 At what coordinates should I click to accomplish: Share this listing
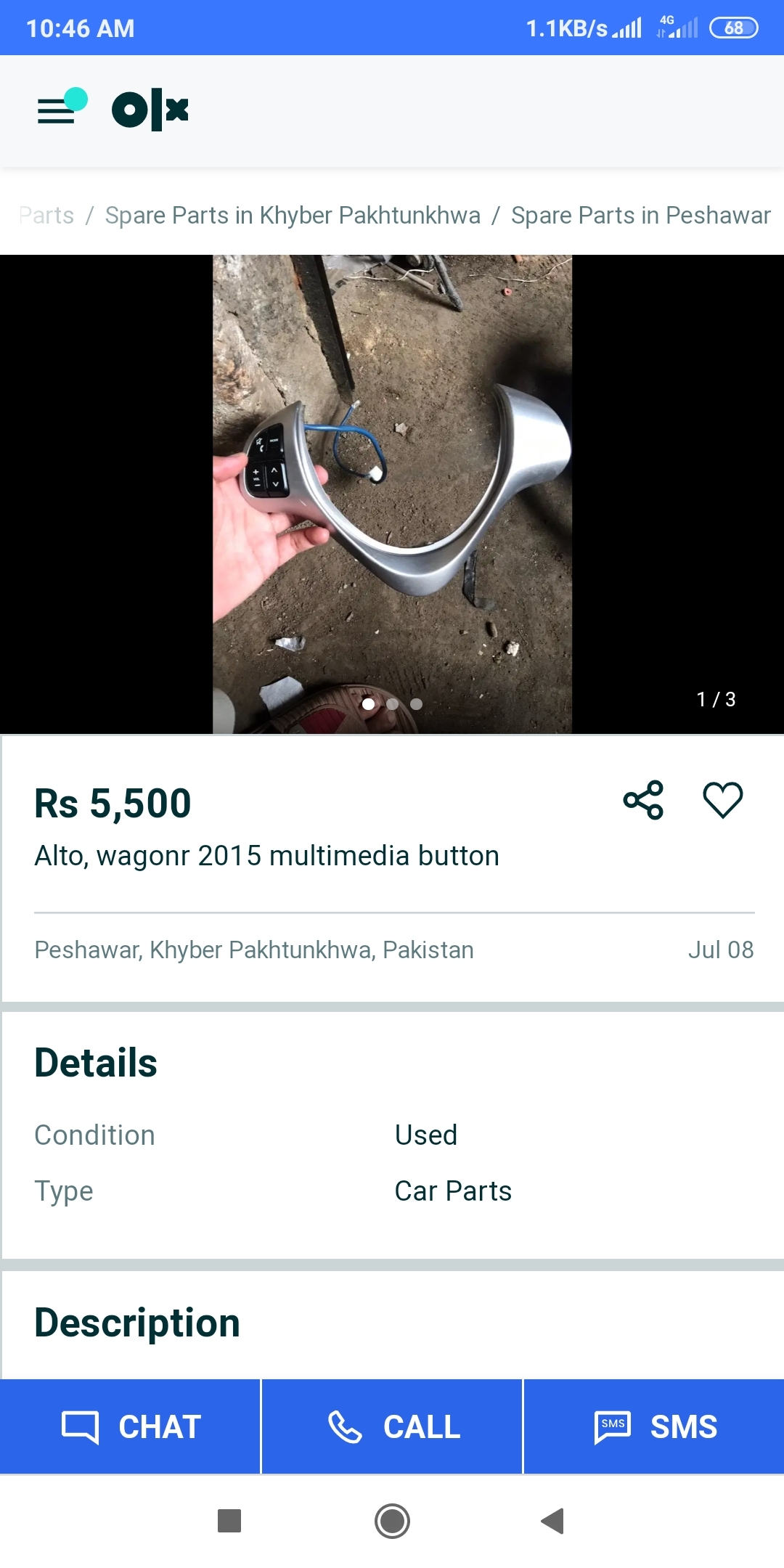643,800
